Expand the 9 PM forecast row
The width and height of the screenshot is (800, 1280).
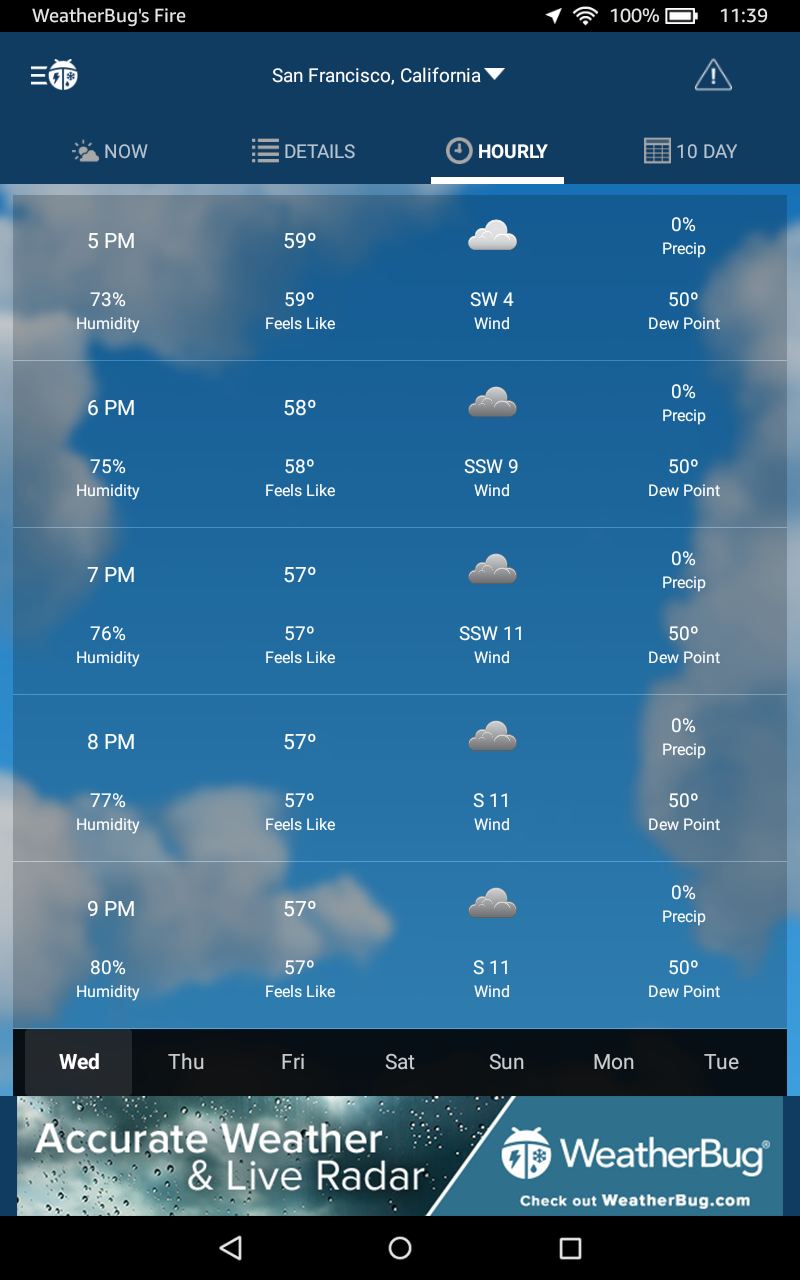point(400,944)
